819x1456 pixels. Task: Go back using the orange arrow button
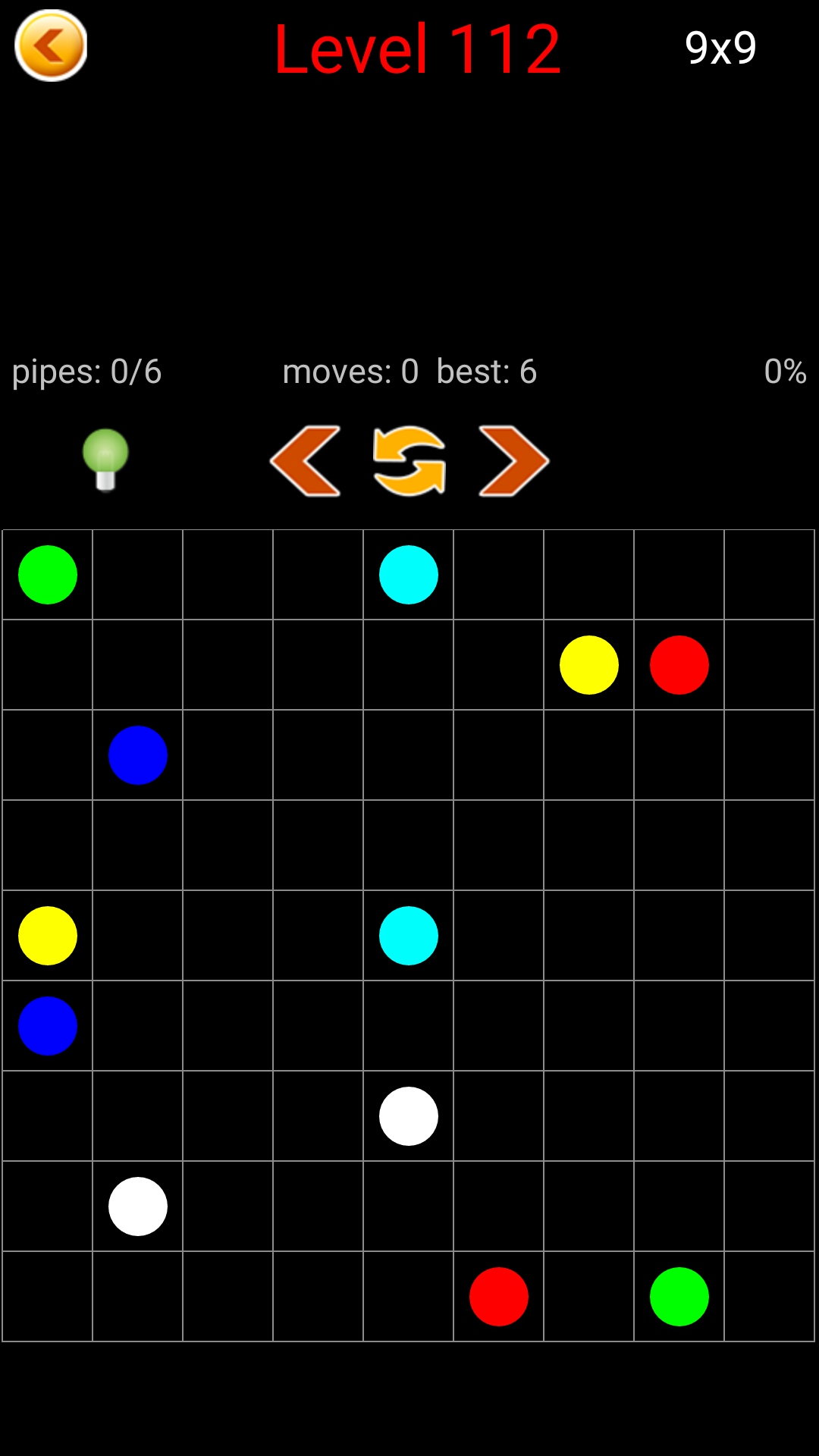point(51,45)
